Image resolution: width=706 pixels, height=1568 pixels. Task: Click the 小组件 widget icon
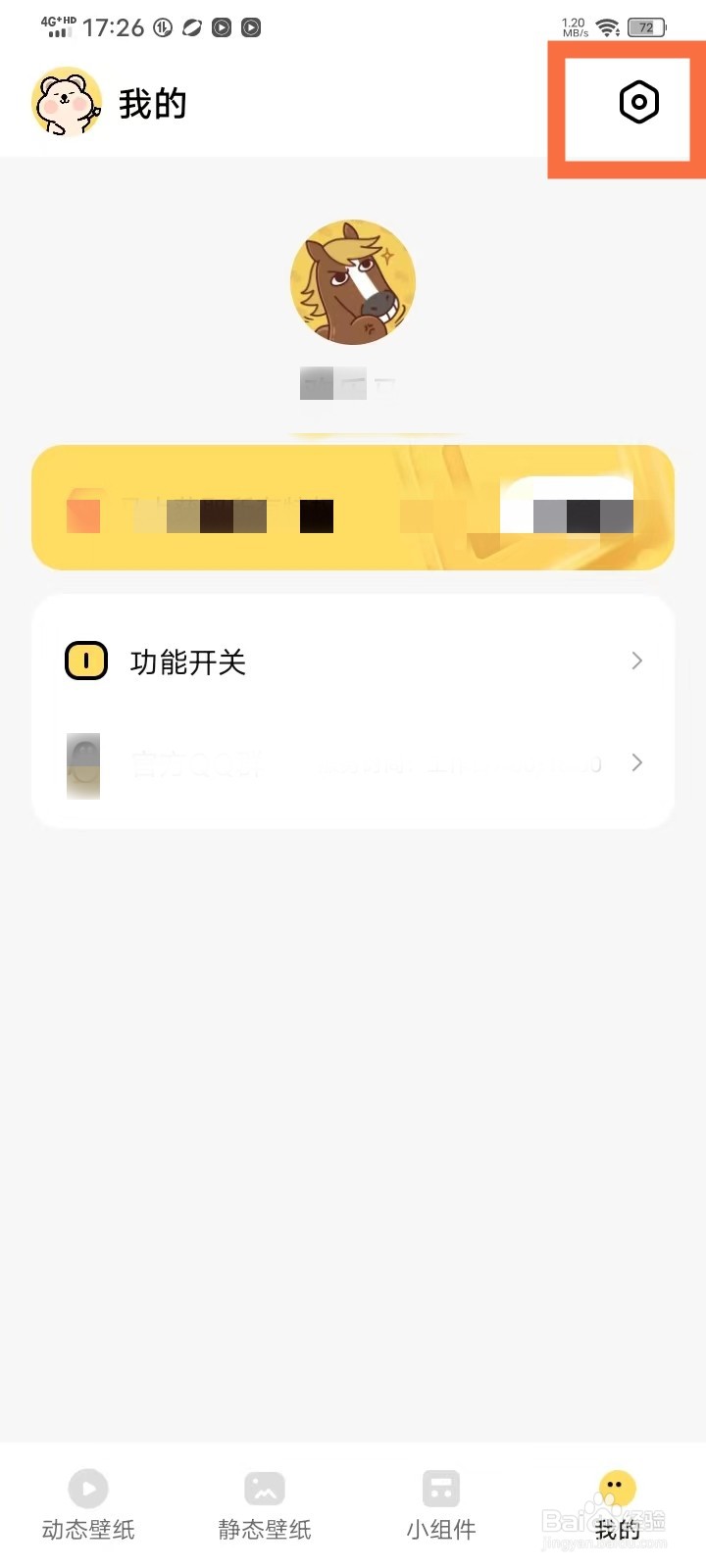tap(440, 1488)
